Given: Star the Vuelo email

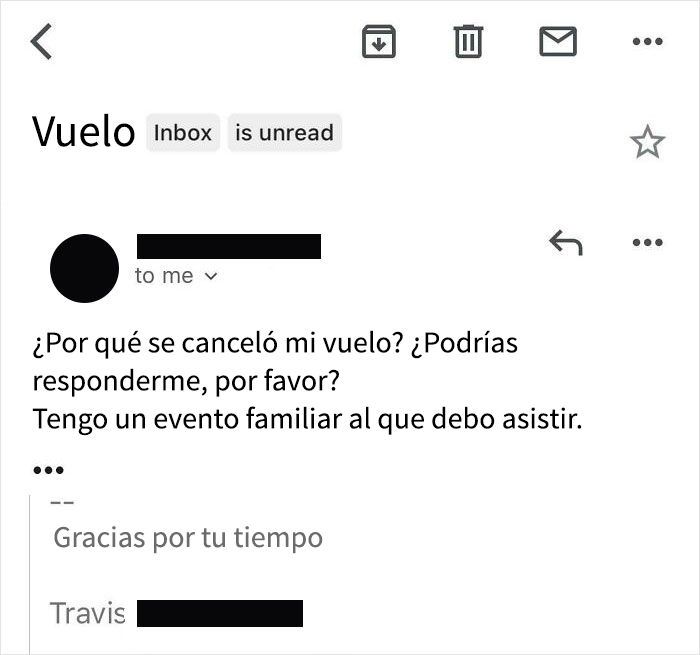Looking at the screenshot, I should 647,143.
